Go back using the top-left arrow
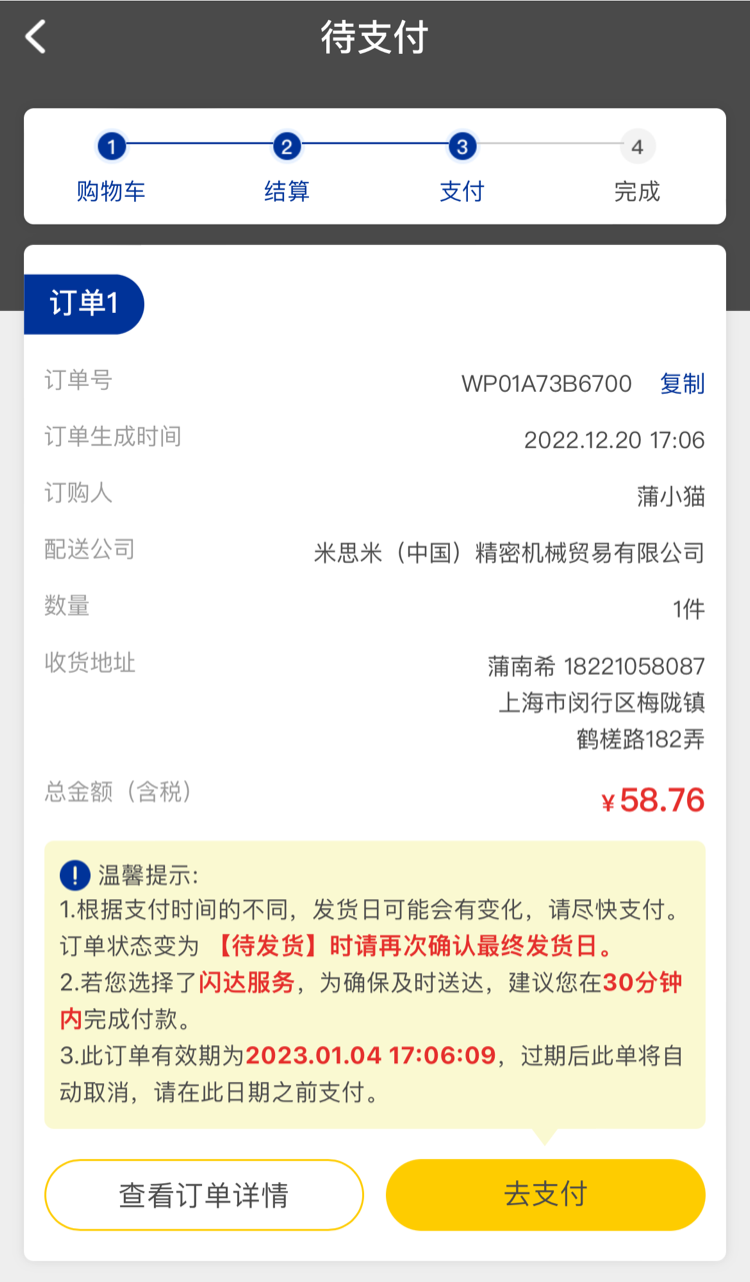This screenshot has width=750, height=1282. point(36,38)
